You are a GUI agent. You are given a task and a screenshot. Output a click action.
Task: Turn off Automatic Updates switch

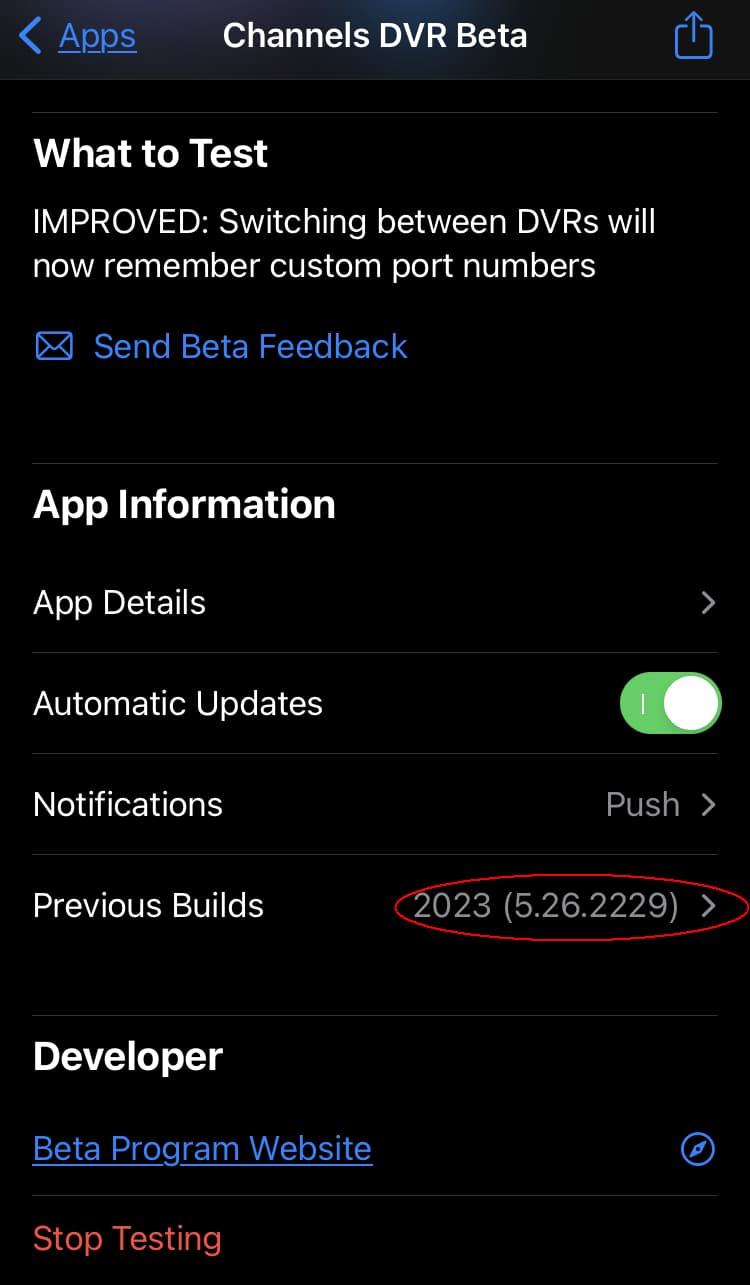[x=670, y=704]
